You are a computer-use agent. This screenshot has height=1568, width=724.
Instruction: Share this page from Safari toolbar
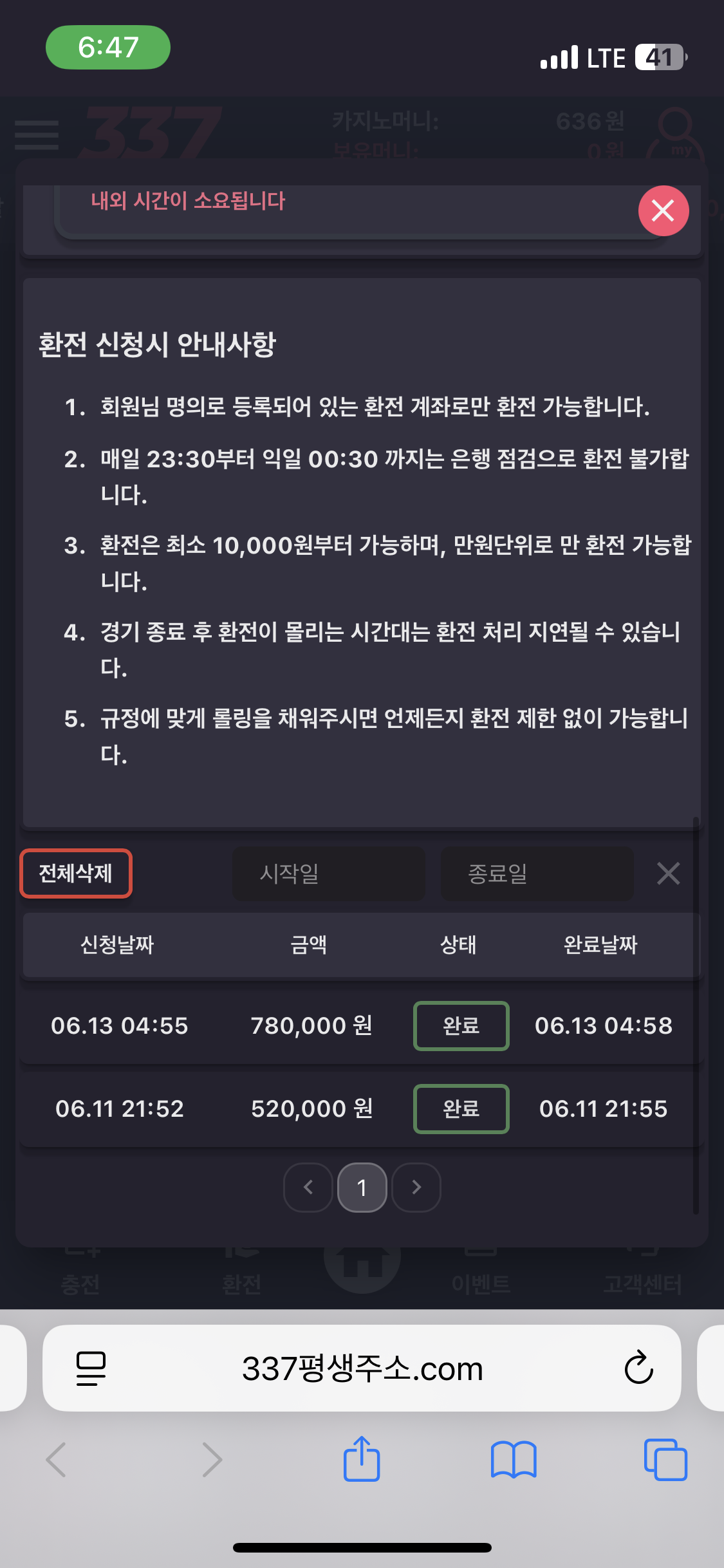(362, 1459)
